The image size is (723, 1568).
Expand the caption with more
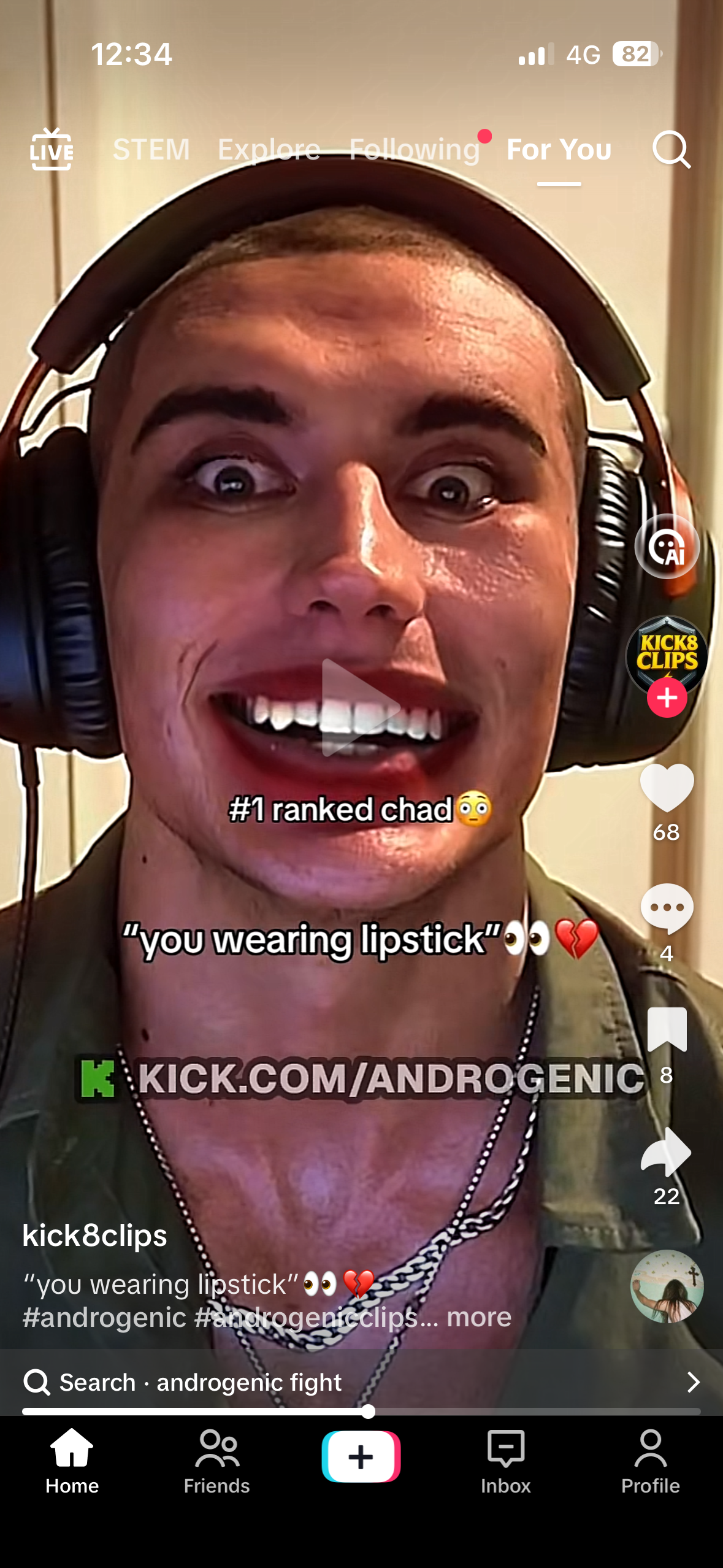click(479, 1317)
